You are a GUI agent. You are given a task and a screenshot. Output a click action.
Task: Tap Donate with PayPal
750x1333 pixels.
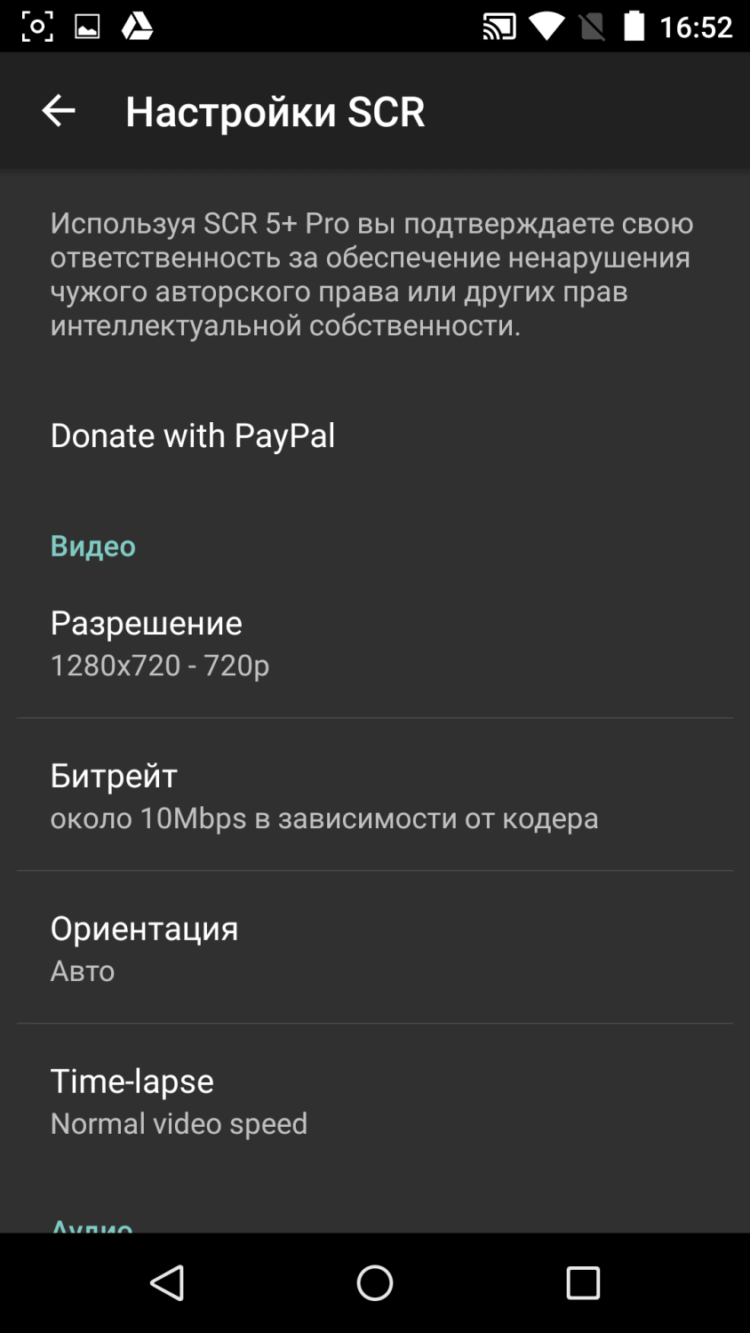[x=193, y=435]
